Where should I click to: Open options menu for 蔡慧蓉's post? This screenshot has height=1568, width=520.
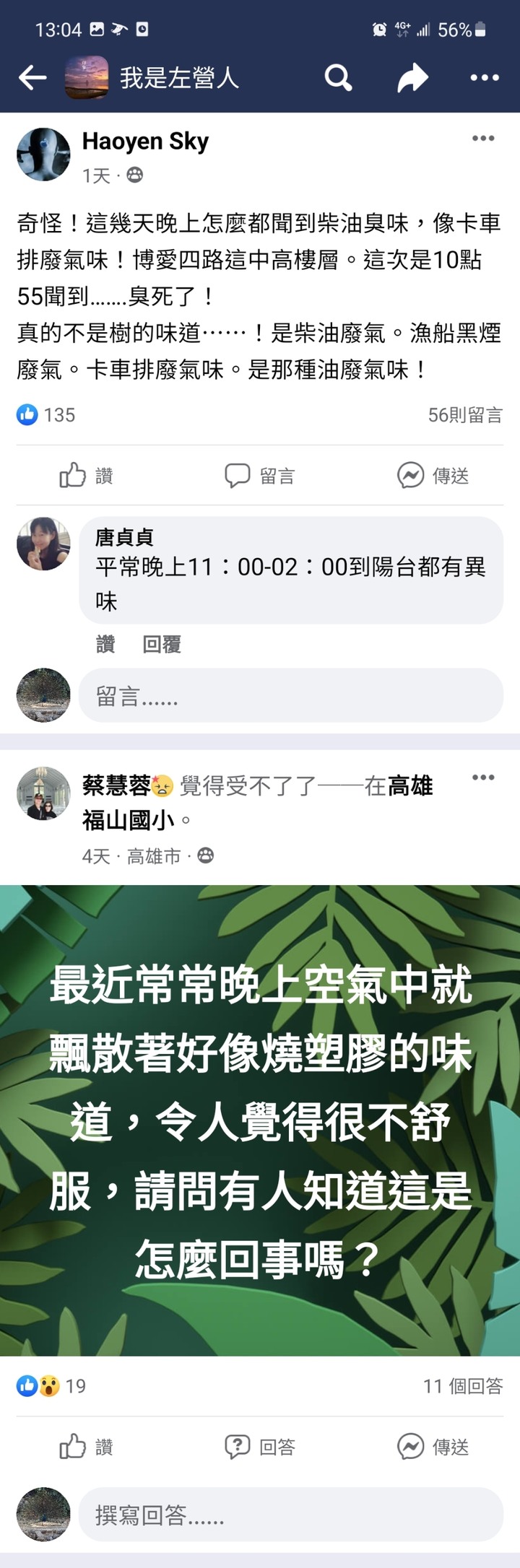click(483, 778)
